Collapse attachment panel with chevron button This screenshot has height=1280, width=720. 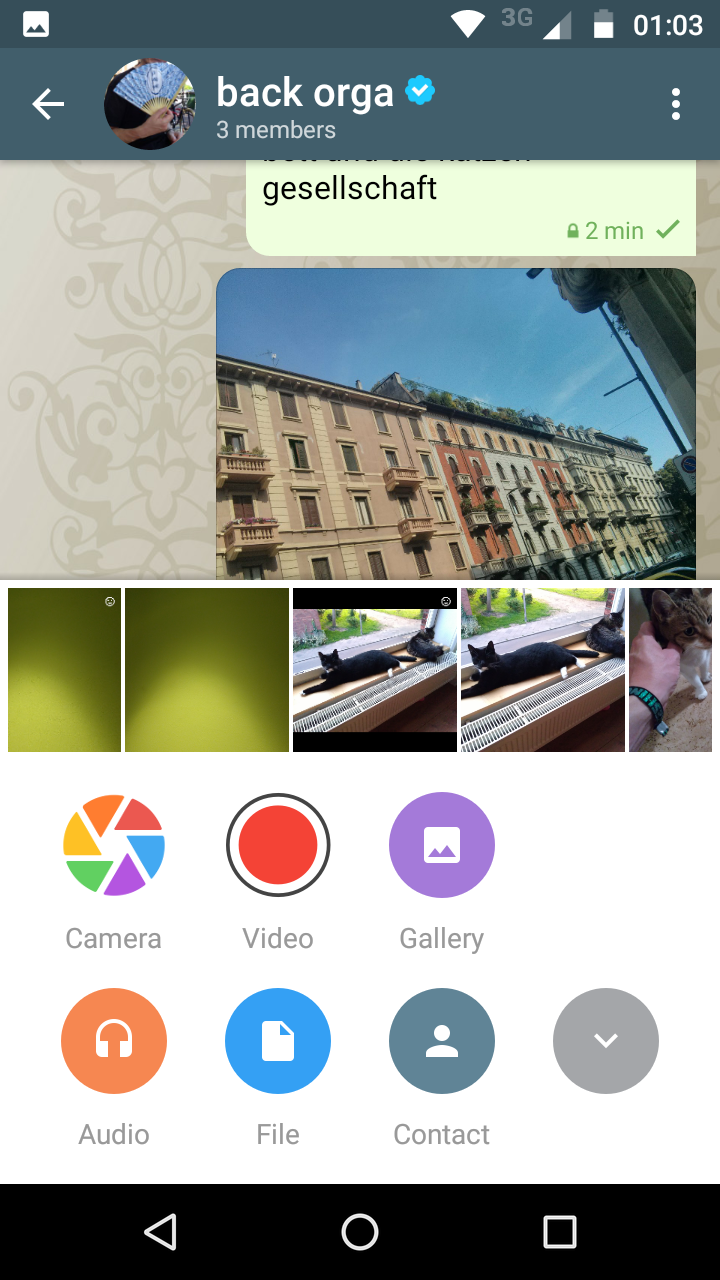[x=605, y=1041]
